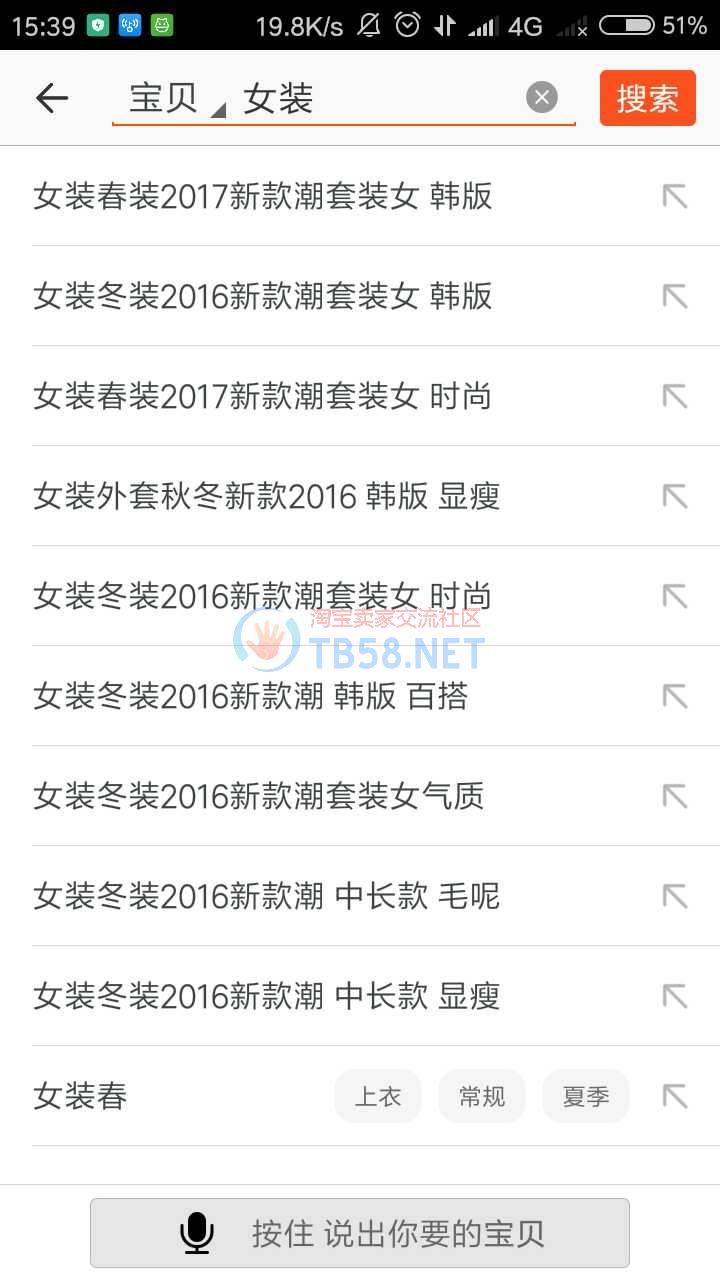Tap the 女装春 suggestion row
This screenshot has height=1280, width=720.
(80, 1096)
